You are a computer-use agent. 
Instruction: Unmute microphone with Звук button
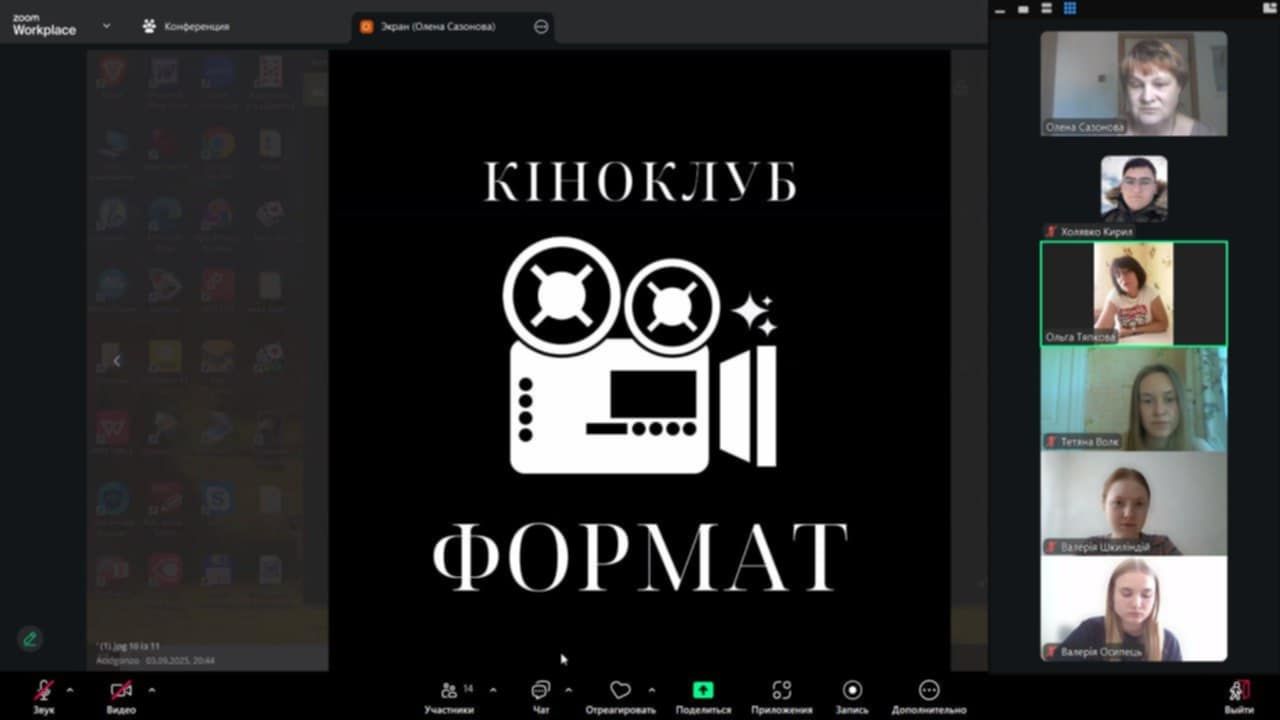pos(44,691)
